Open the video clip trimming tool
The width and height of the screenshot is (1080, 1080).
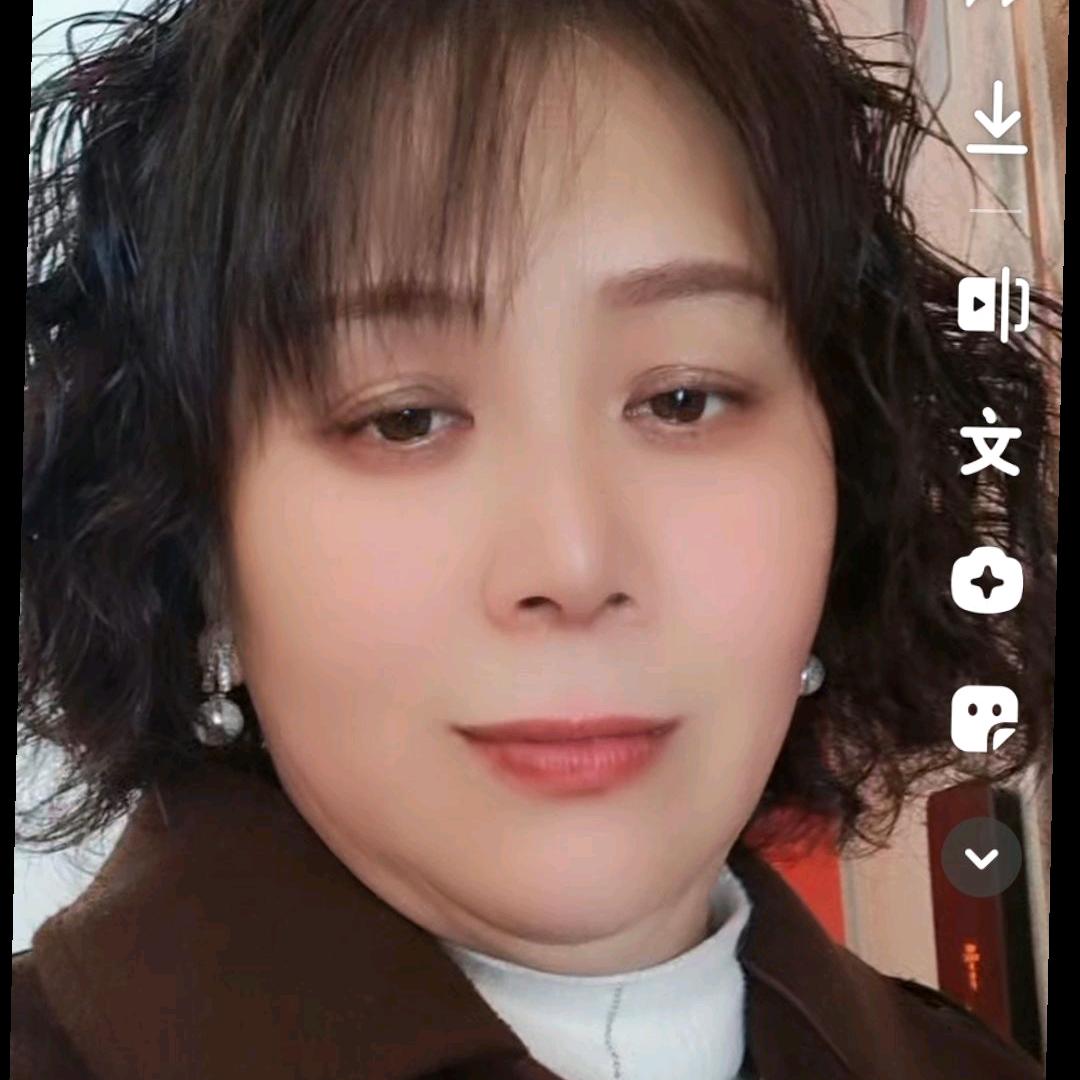[x=993, y=304]
